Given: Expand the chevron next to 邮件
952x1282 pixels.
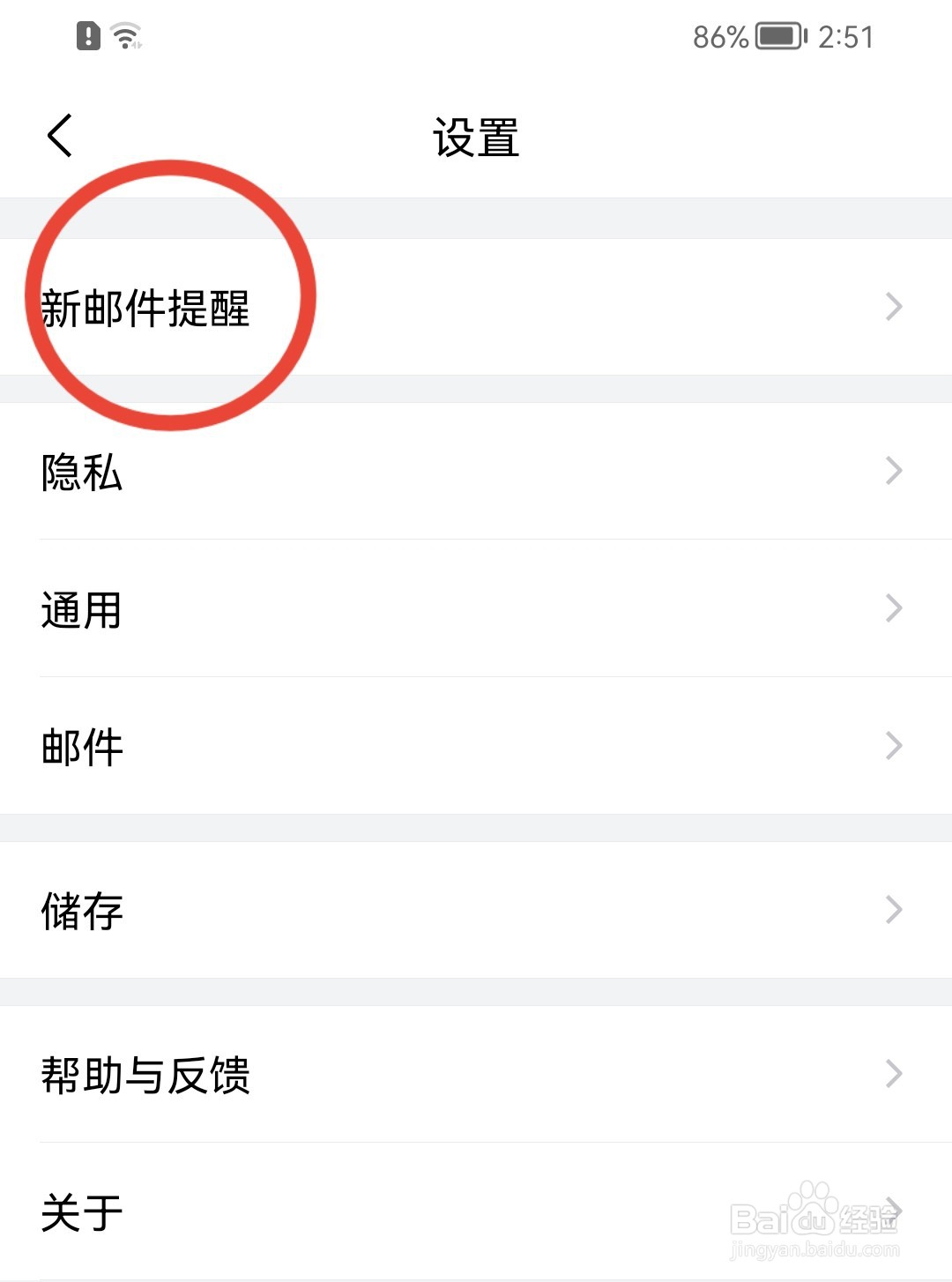Looking at the screenshot, I should tap(894, 745).
